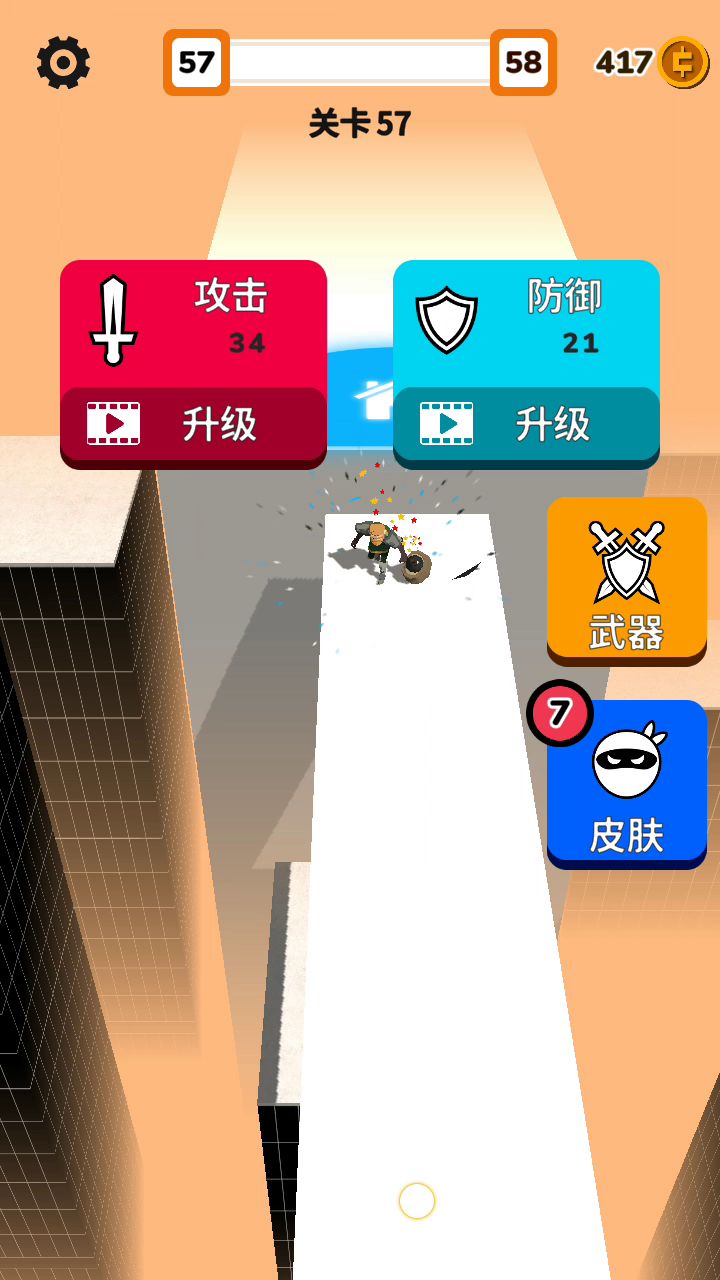Upgrade attack (攻击) via video ad
720x1280 pixels.
click(193, 424)
